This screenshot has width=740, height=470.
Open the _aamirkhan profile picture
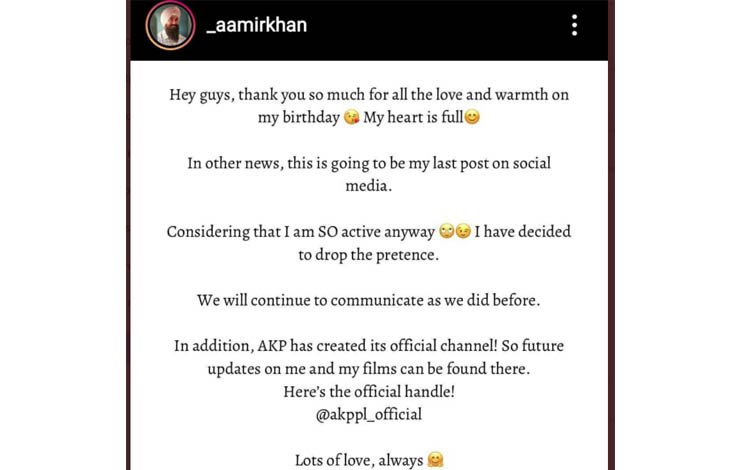[170, 26]
